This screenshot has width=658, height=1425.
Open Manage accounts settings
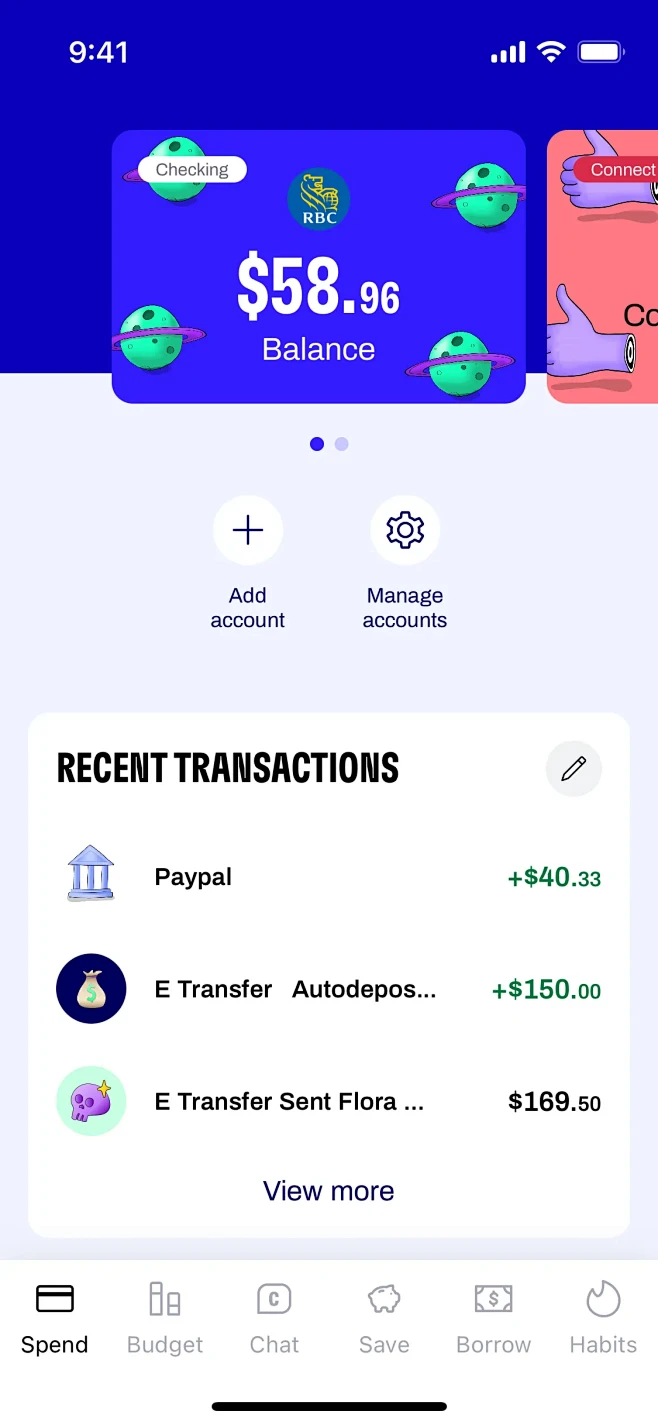pos(405,530)
